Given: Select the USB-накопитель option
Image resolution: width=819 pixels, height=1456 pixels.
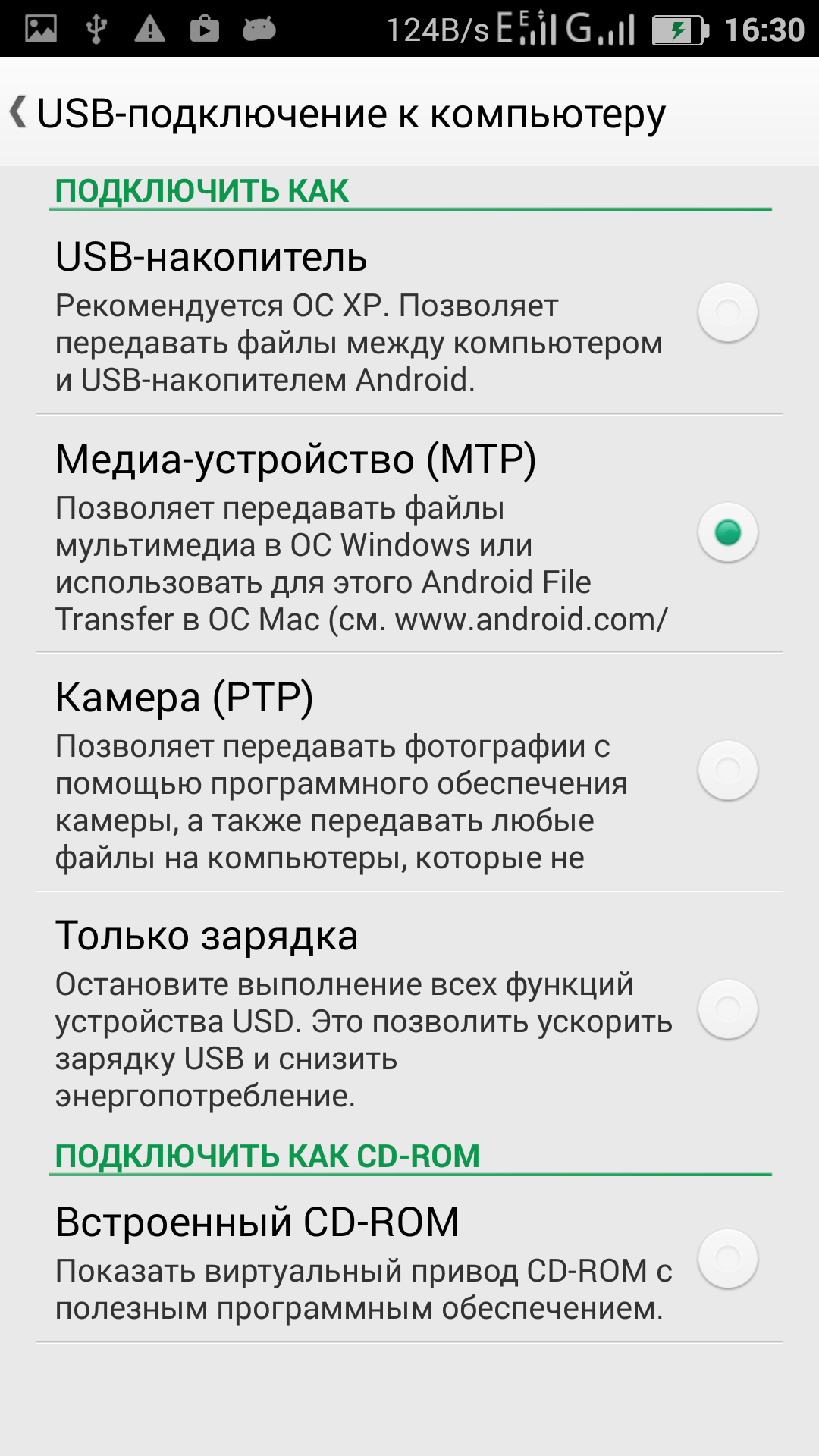Looking at the screenshot, I should 727,312.
